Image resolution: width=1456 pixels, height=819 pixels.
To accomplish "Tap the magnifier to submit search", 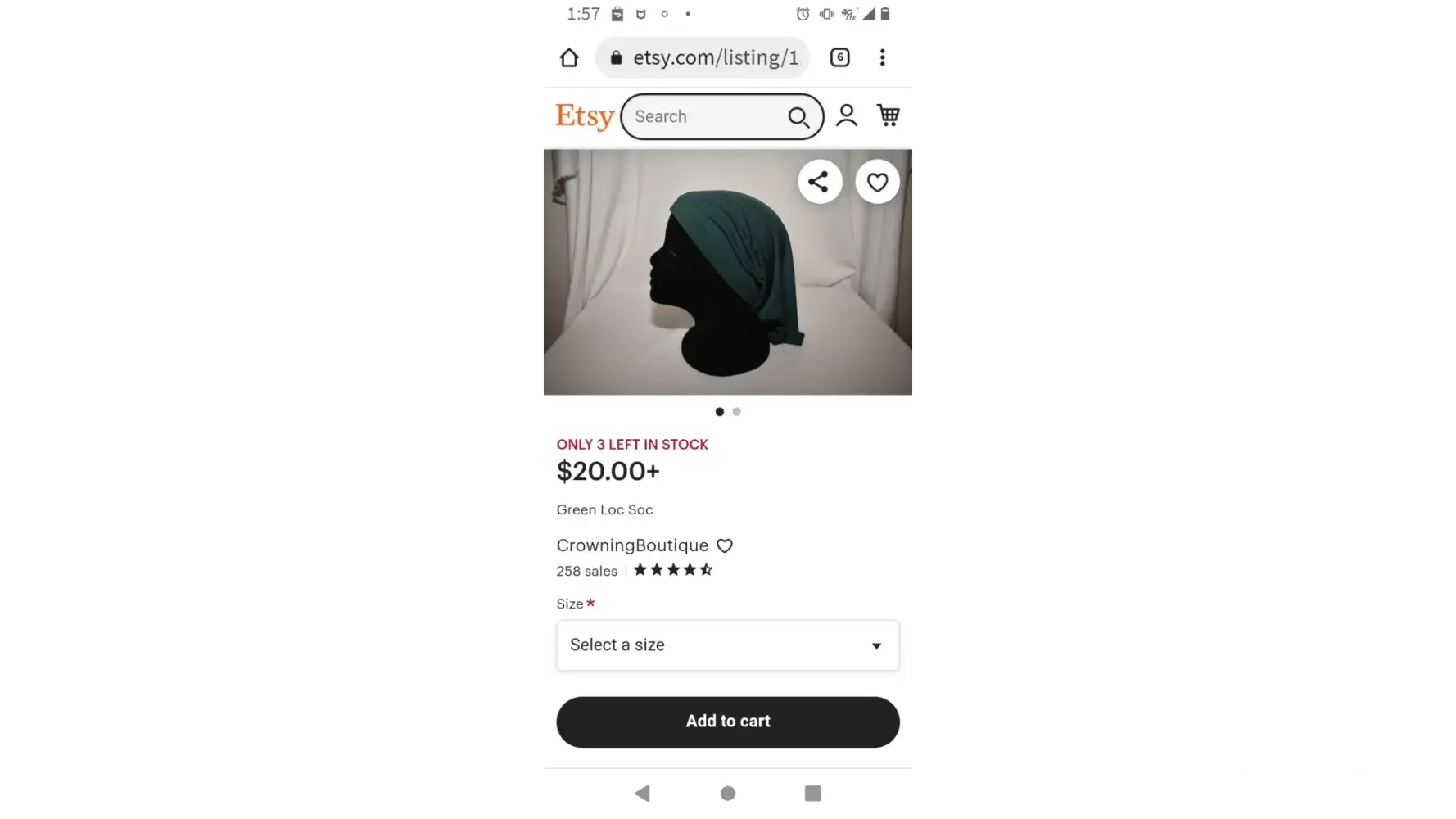I will pos(798,117).
